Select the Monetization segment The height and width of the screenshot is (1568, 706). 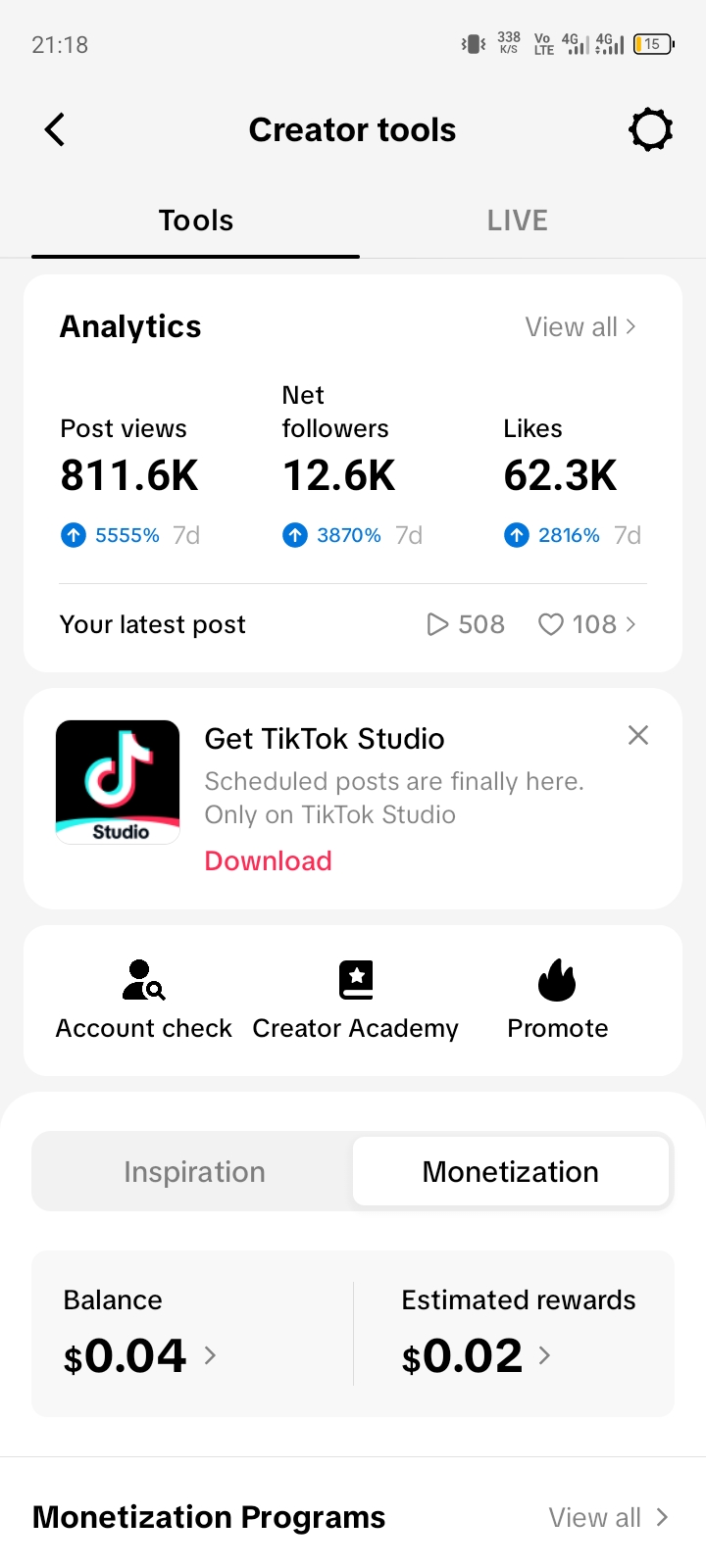pyautogui.click(x=511, y=1172)
